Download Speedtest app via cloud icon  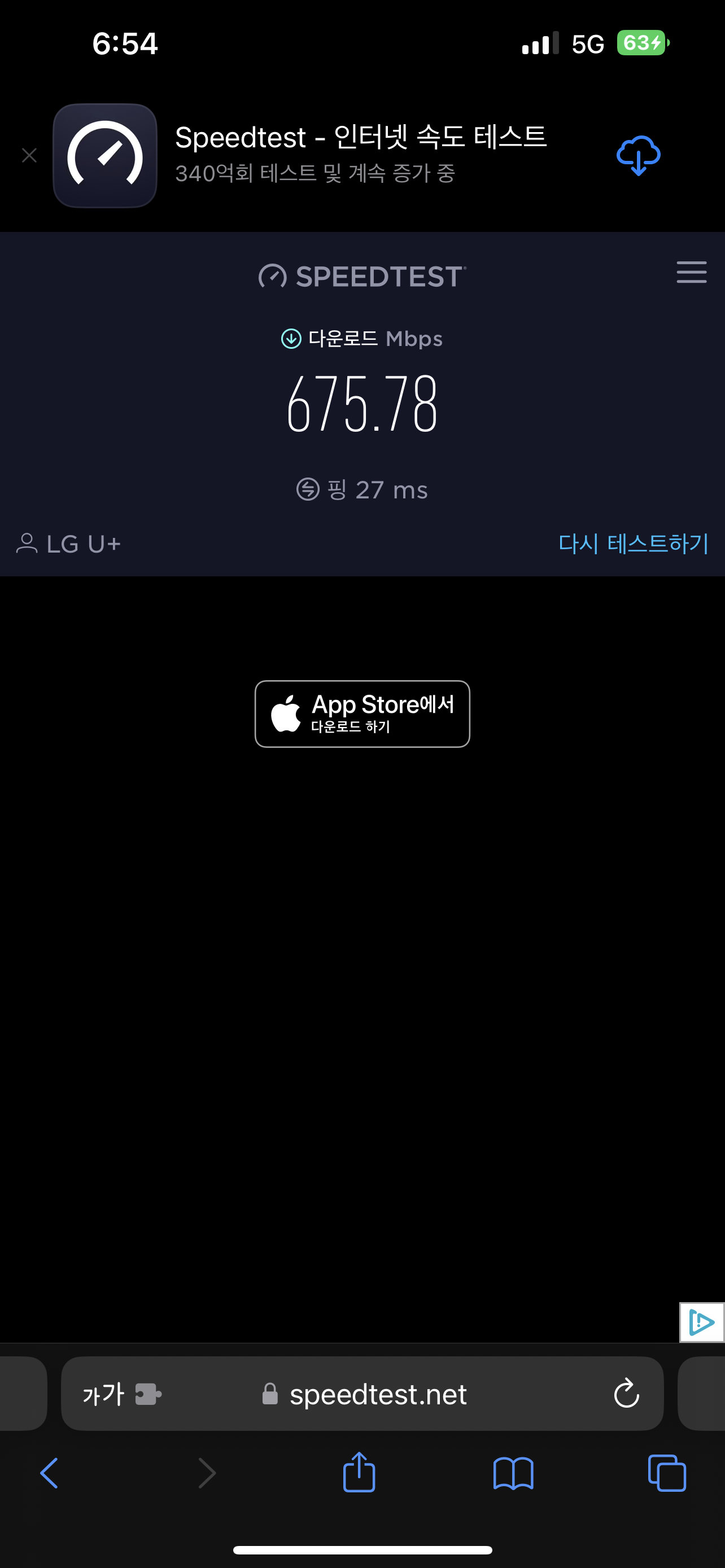638,156
